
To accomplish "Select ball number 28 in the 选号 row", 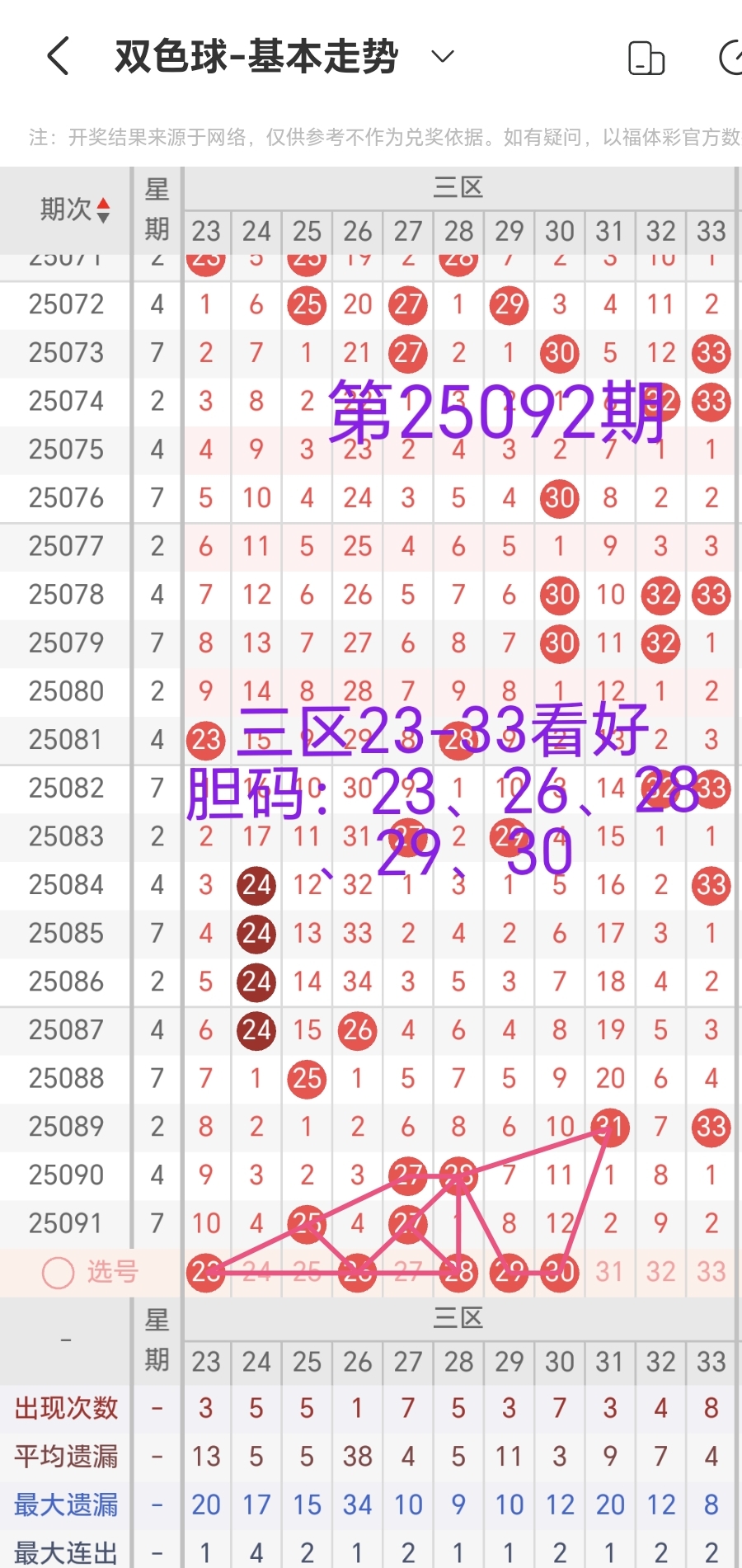I will coord(458,1273).
